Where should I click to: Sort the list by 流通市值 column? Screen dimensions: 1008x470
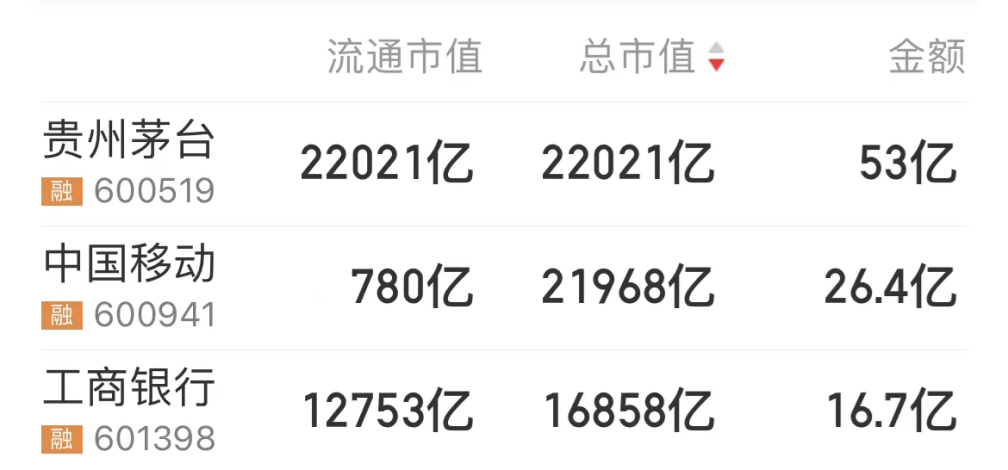tap(404, 58)
